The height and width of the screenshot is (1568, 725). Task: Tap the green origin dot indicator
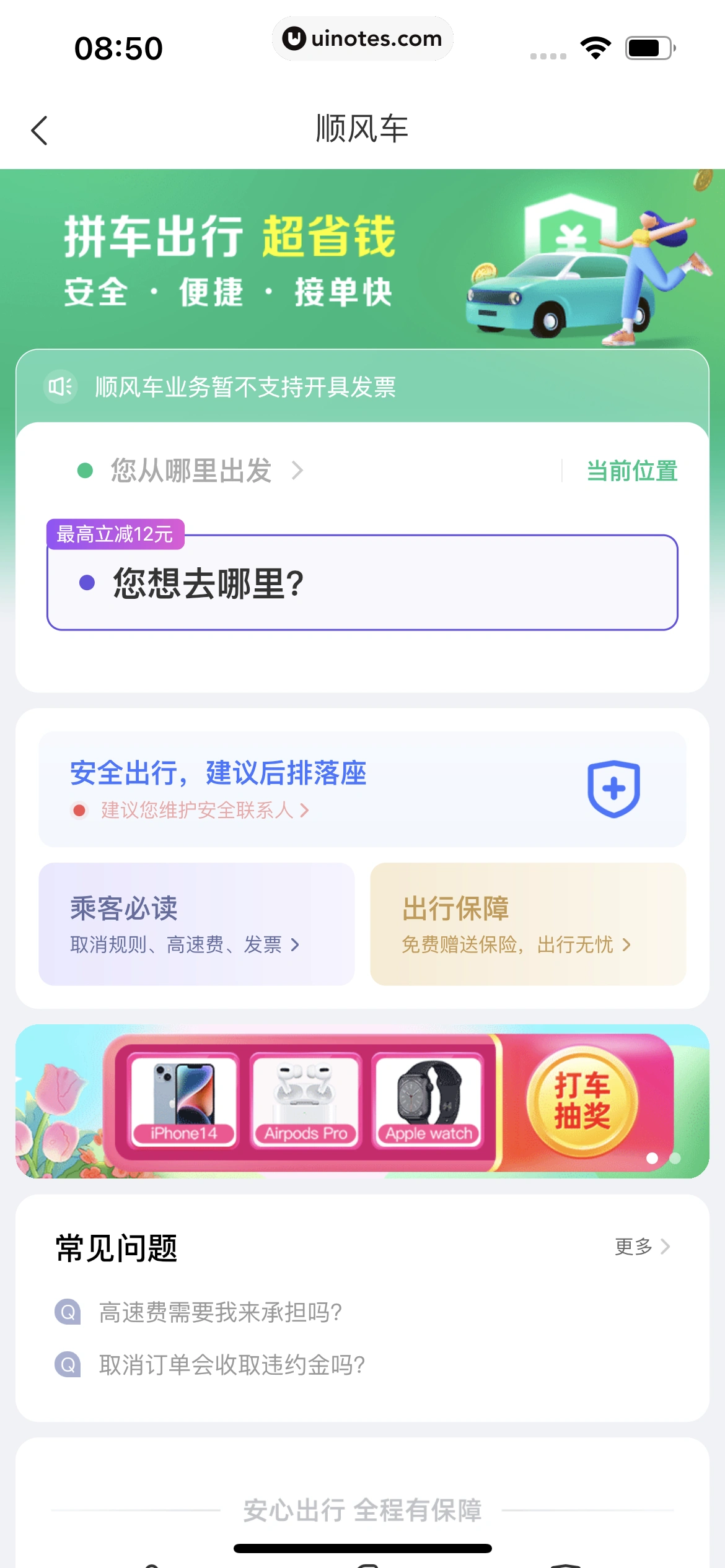[x=84, y=471]
